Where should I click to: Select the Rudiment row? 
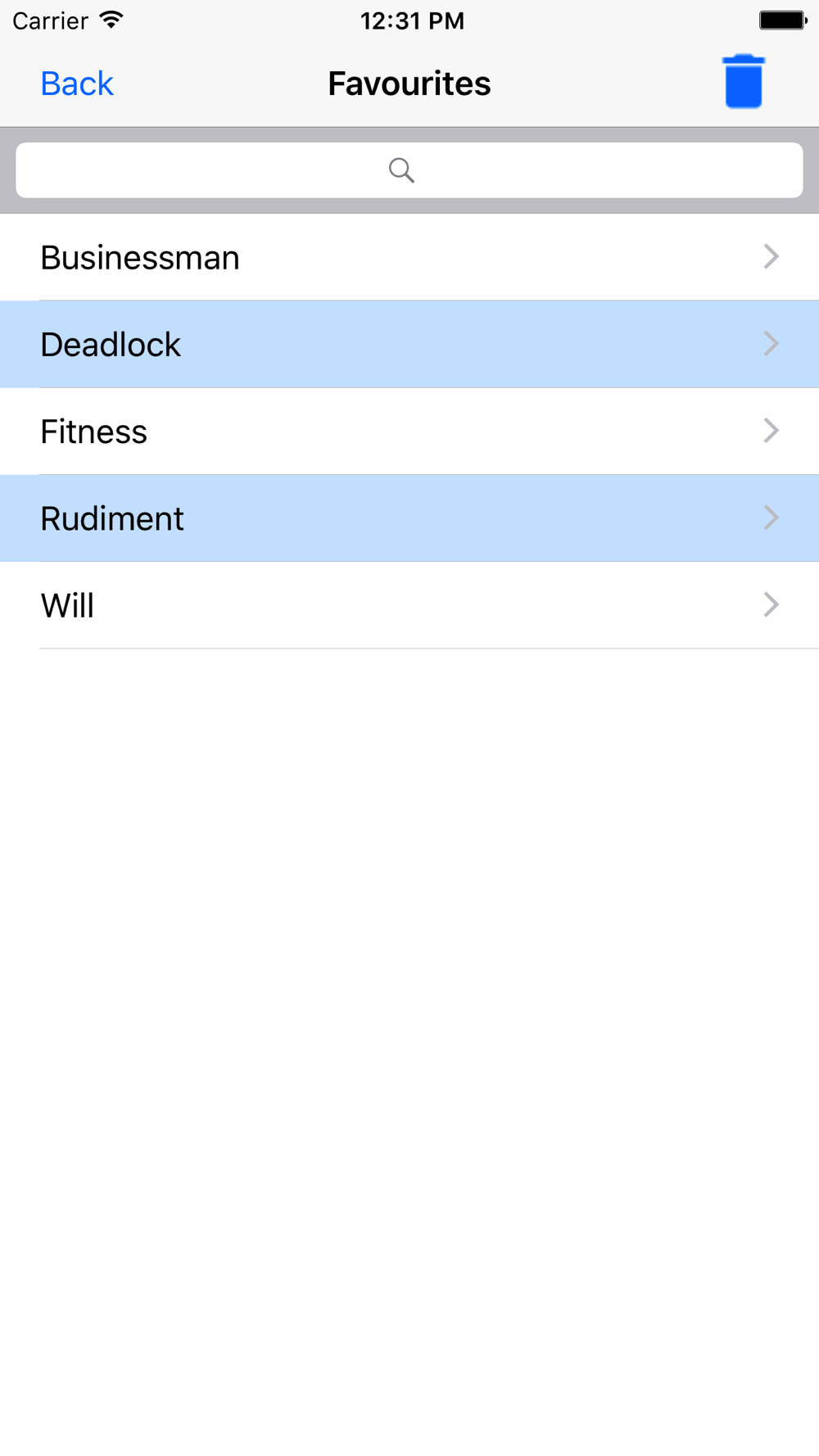click(409, 518)
